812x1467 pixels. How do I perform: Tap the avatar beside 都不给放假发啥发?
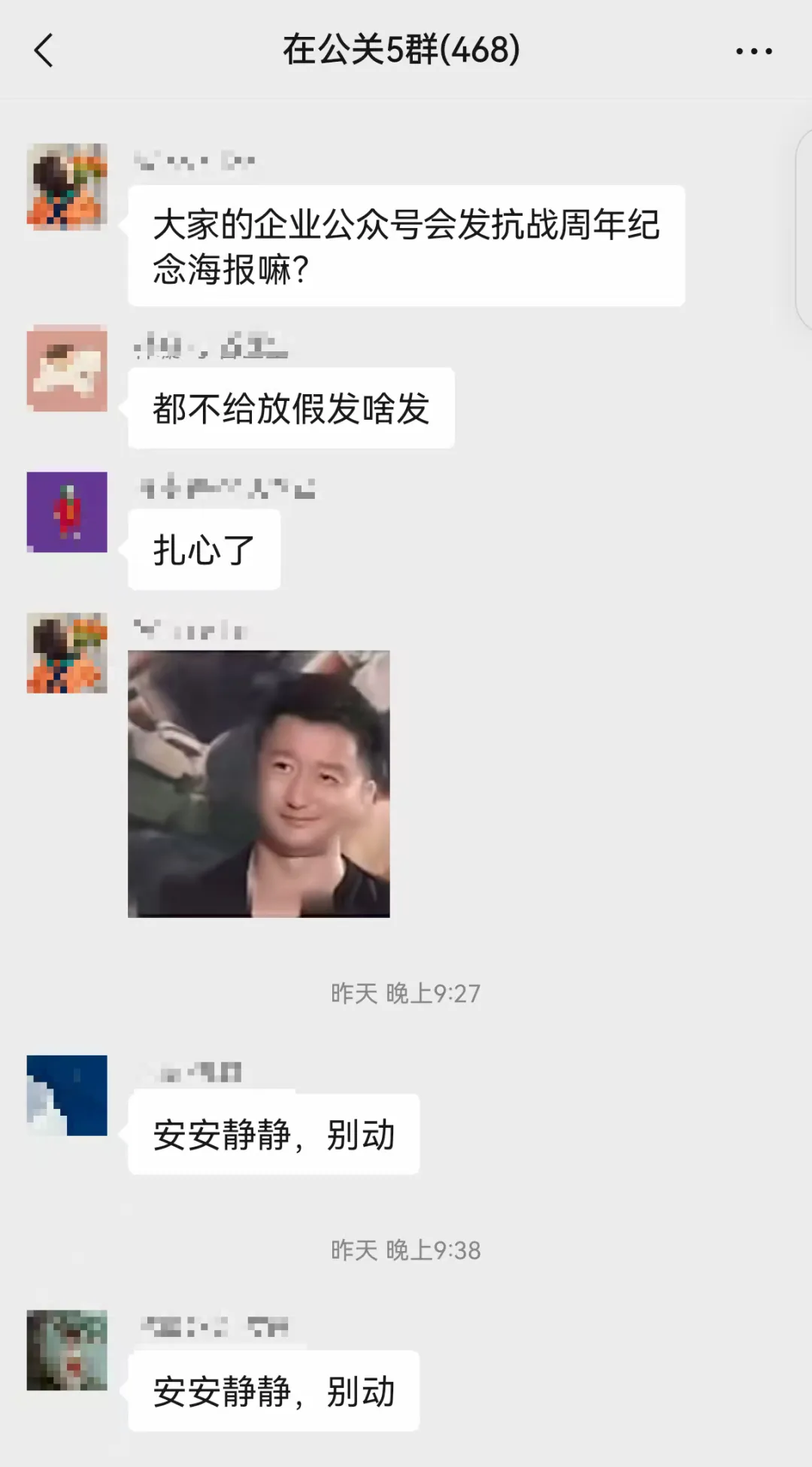point(67,368)
